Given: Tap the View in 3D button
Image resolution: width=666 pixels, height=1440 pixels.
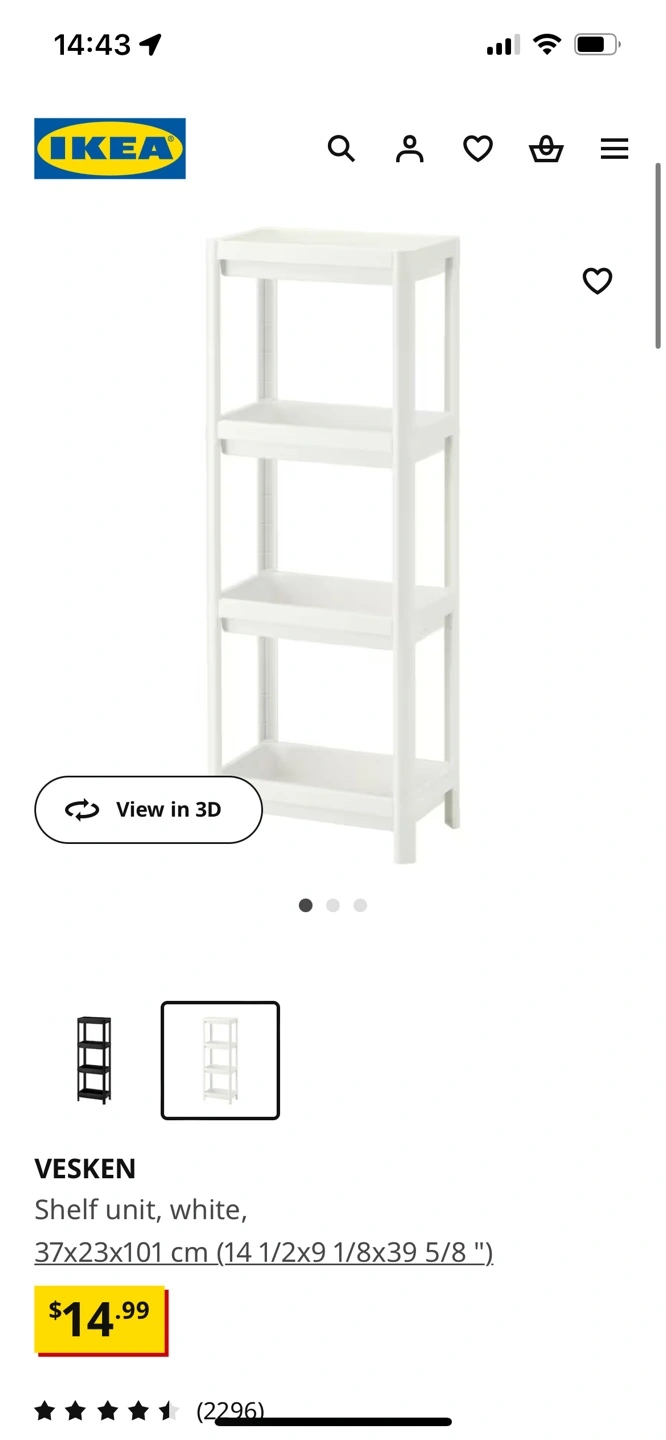Looking at the screenshot, I should (148, 810).
